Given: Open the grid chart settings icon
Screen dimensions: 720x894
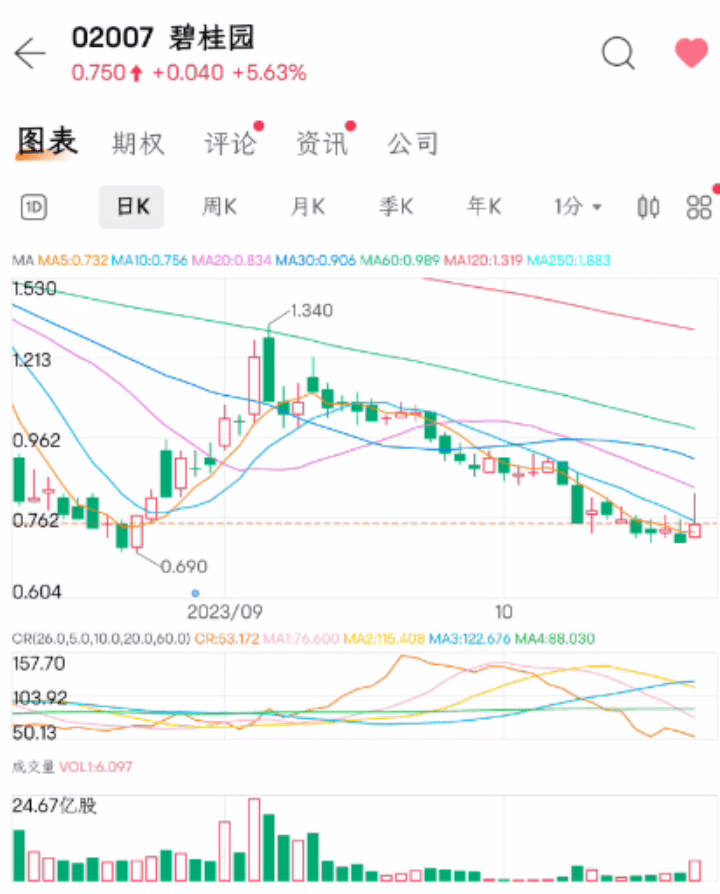Looking at the screenshot, I should (698, 207).
